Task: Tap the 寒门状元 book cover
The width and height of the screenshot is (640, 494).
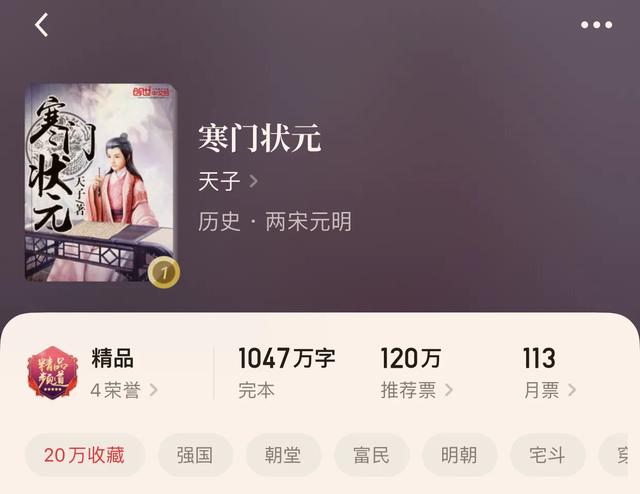Action: [101, 183]
